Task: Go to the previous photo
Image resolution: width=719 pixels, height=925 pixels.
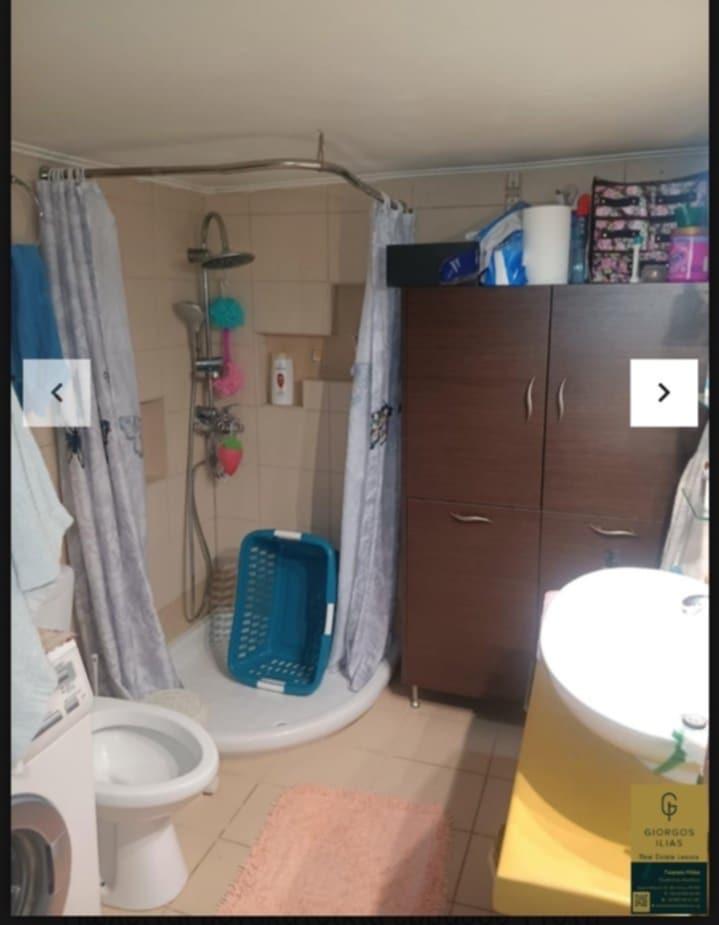Action: pyautogui.click(x=57, y=393)
